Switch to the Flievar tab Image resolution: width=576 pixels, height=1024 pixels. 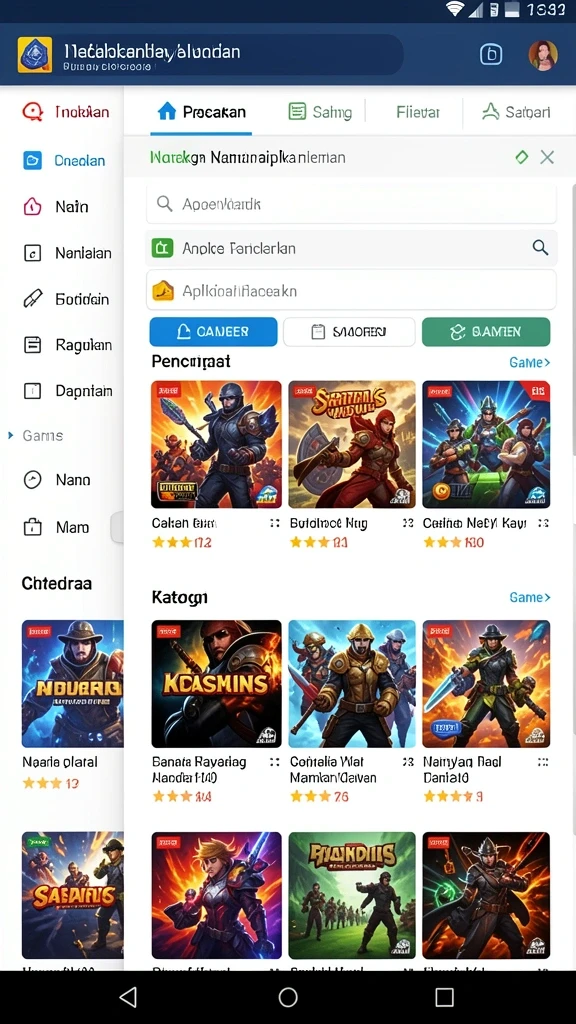point(417,112)
